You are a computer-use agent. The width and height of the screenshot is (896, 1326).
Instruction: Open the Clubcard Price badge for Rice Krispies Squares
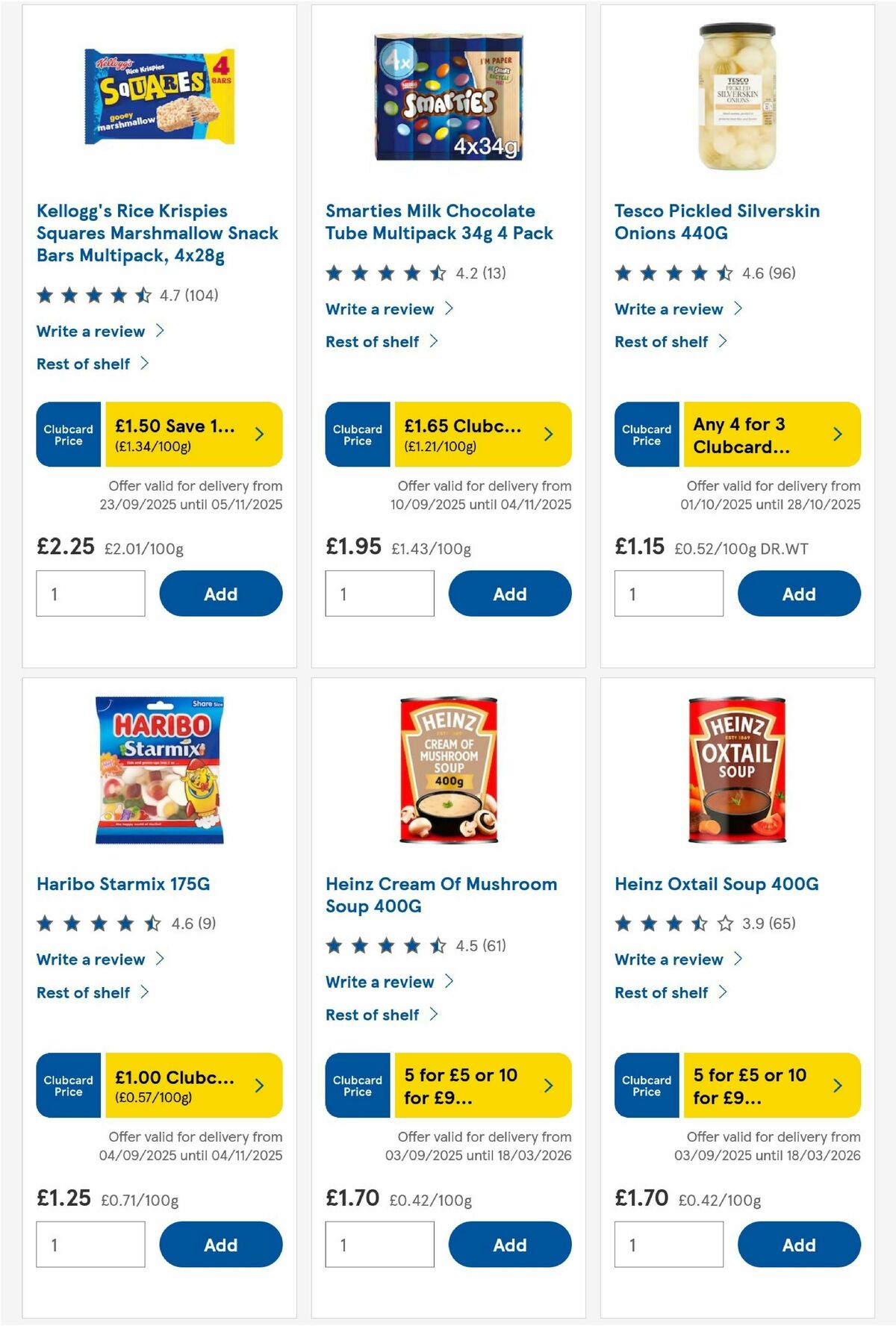pyautogui.click(x=68, y=434)
